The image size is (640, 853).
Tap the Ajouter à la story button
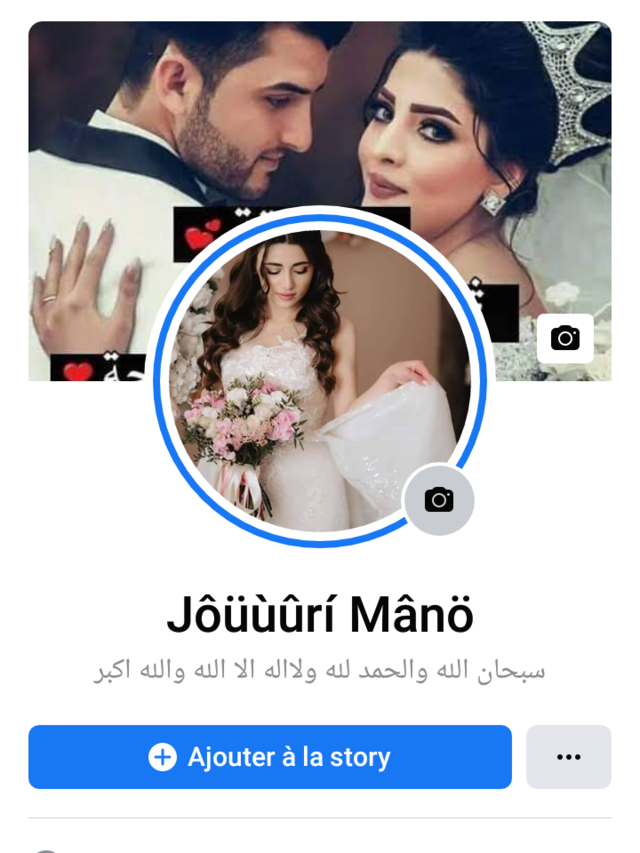tap(270, 757)
